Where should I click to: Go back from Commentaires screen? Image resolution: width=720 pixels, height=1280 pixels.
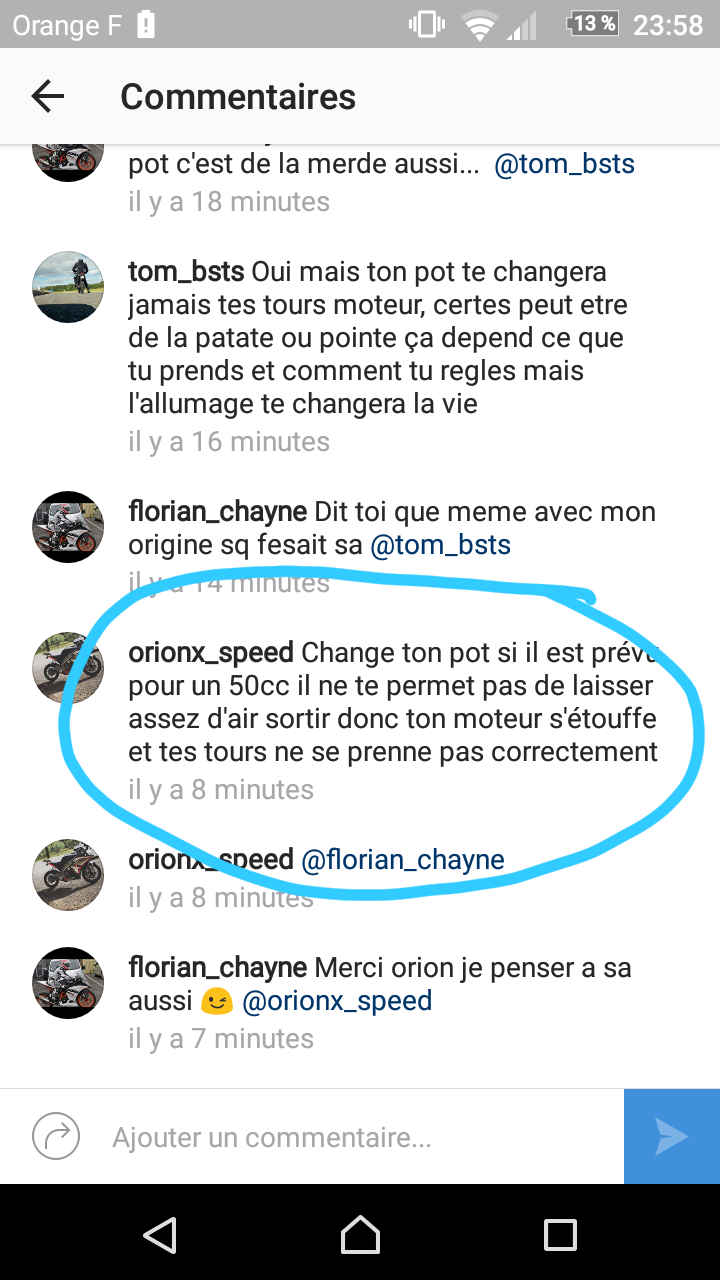(x=47, y=96)
